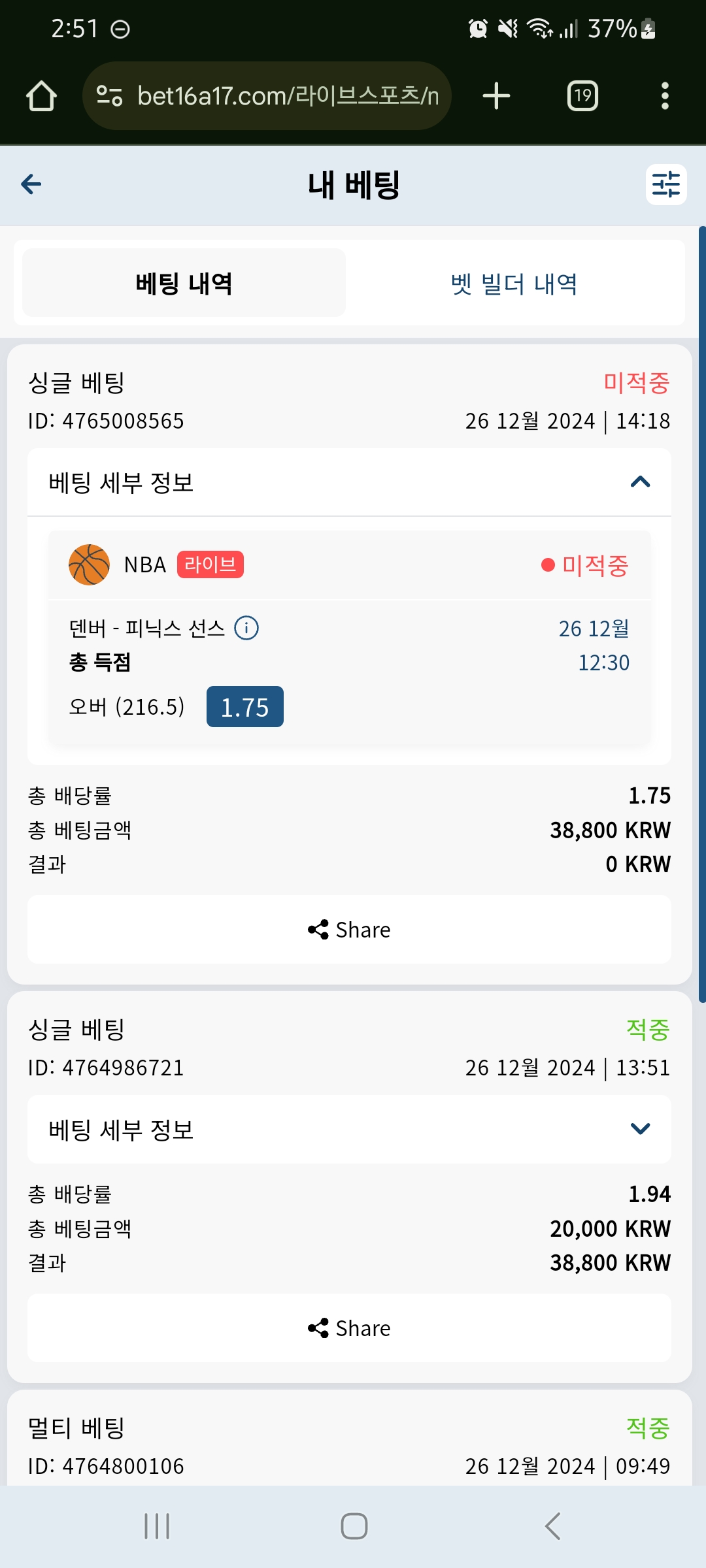Viewport: 706px width, 1568px height.
Task: Open a new browser tab
Action: (496, 96)
